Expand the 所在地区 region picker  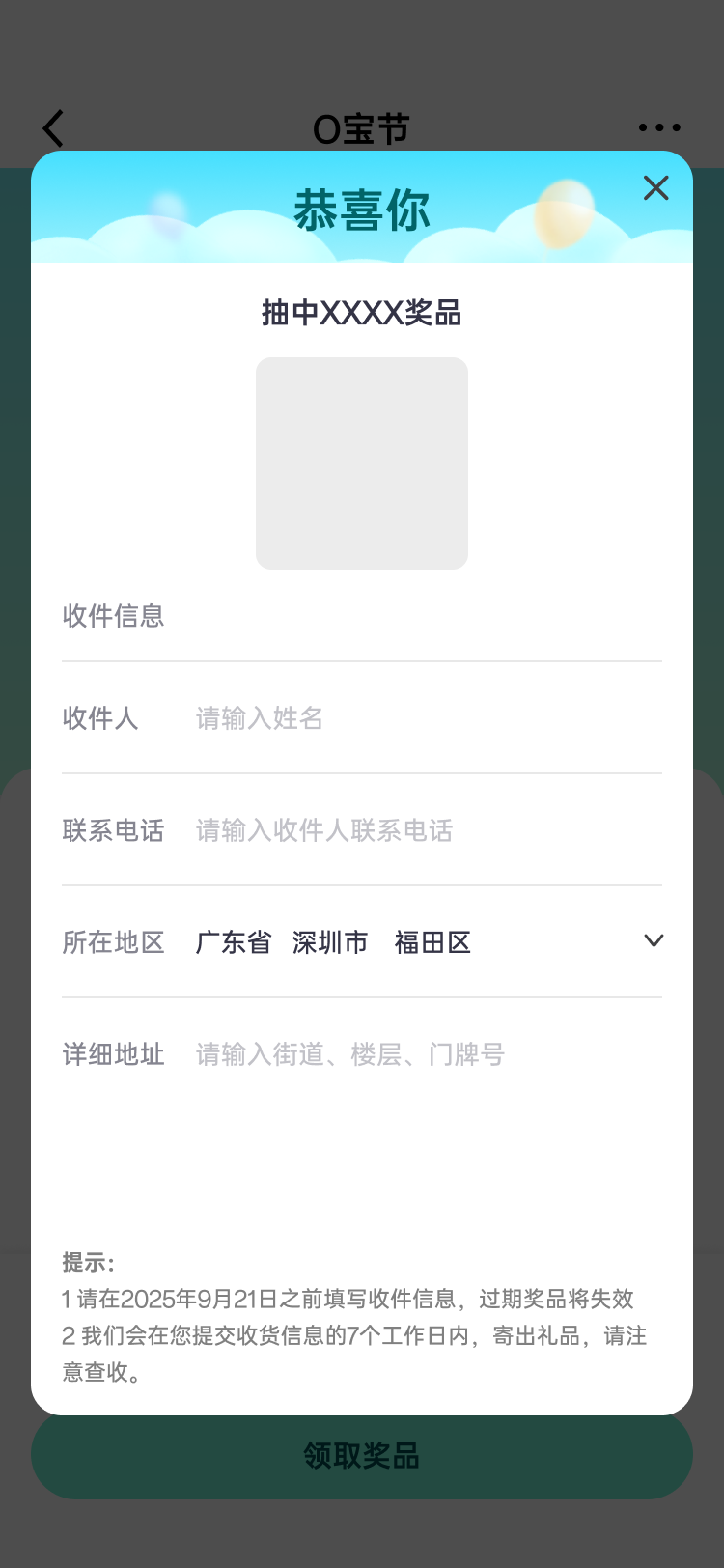pyautogui.click(x=653, y=941)
